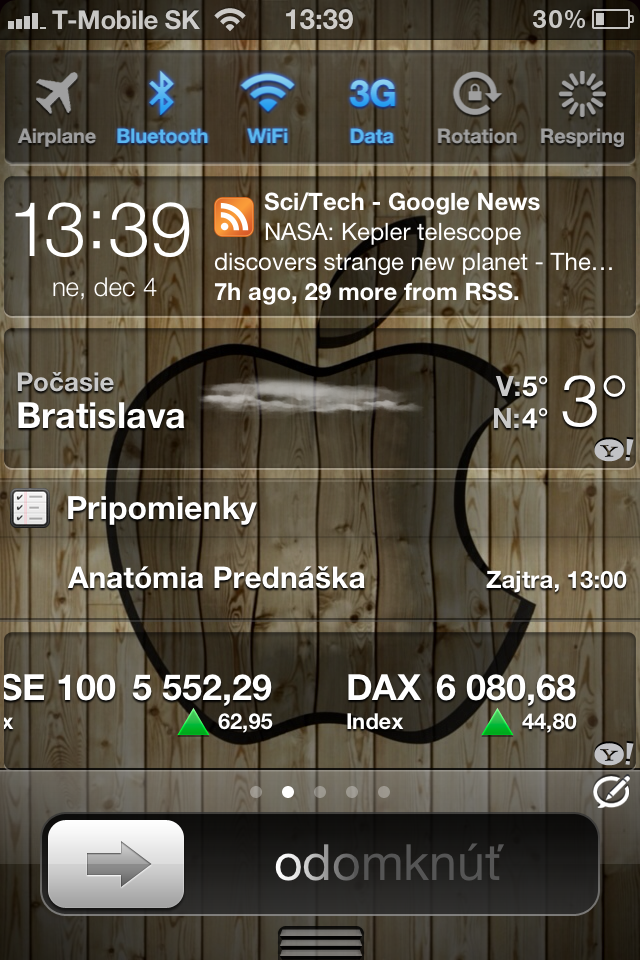Toggle the Rotation lock
The width and height of the screenshot is (640, 960).
click(x=477, y=108)
